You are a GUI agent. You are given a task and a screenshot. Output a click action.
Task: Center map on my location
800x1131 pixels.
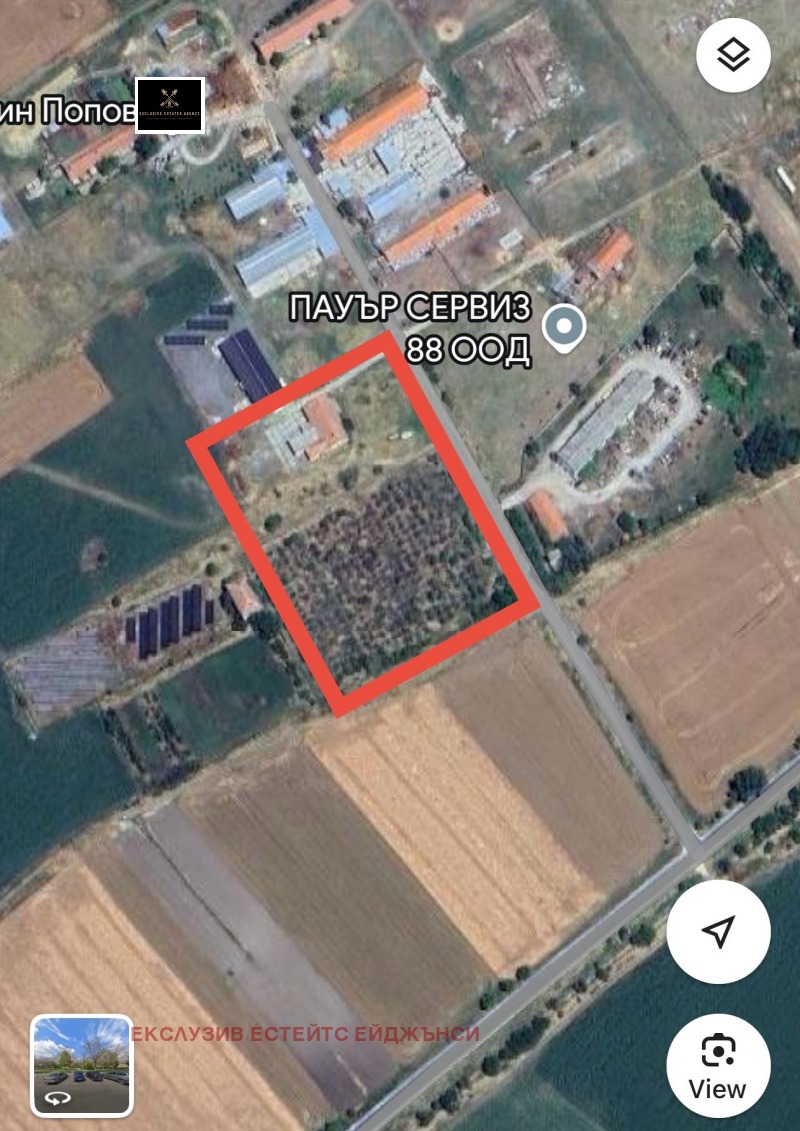[x=718, y=932]
